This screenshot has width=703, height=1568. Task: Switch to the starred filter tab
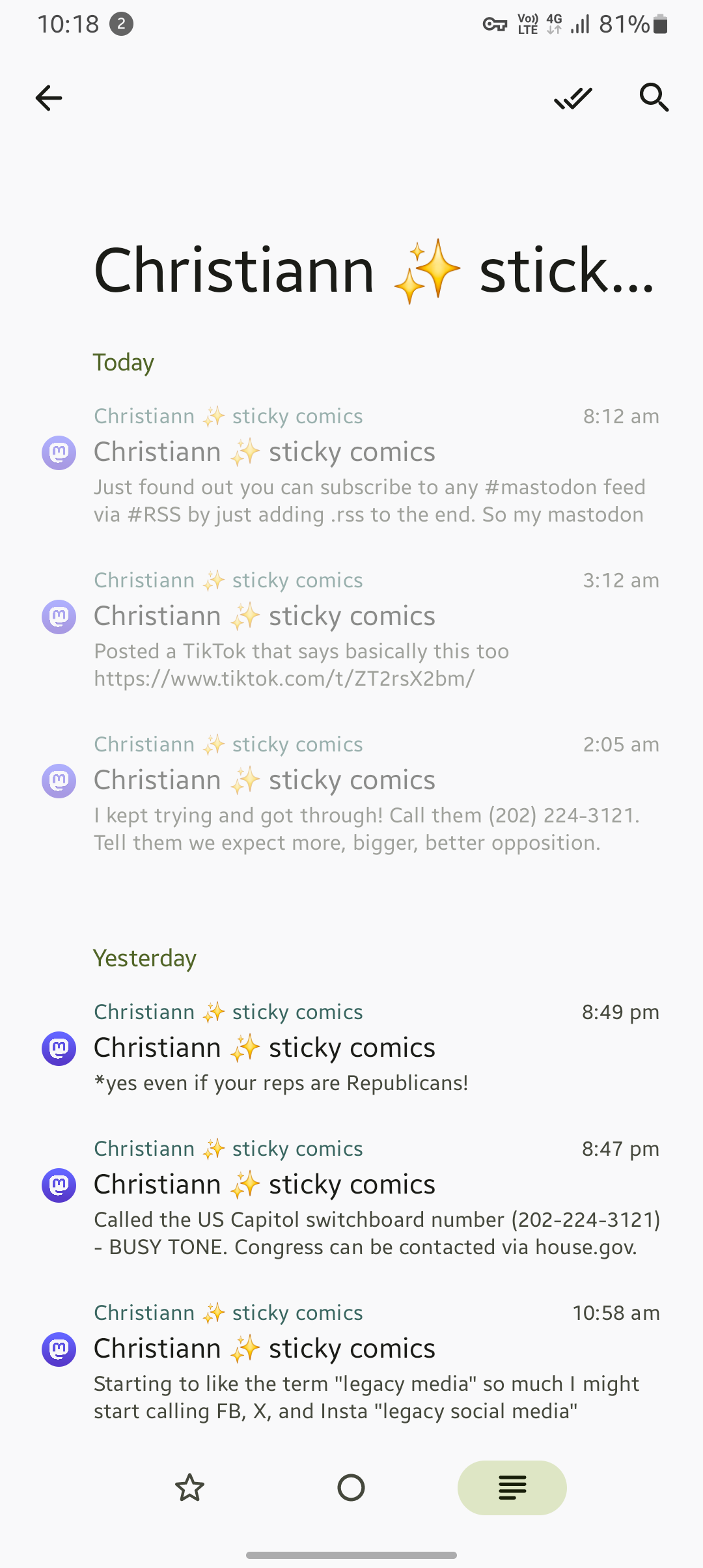[x=190, y=1488]
